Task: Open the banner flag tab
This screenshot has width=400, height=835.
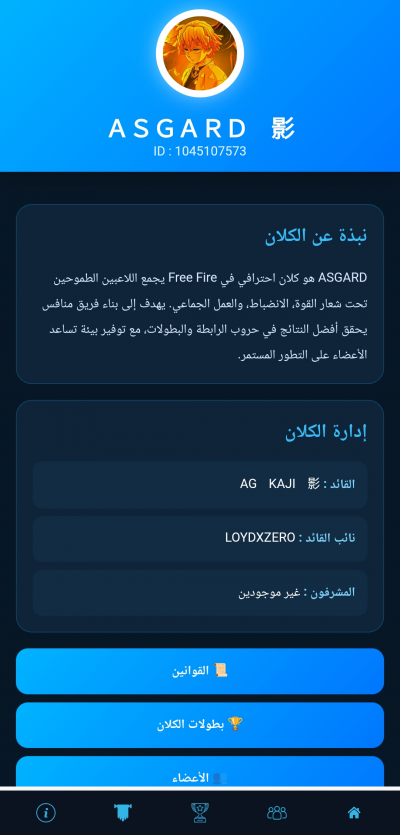Action: pos(123,813)
